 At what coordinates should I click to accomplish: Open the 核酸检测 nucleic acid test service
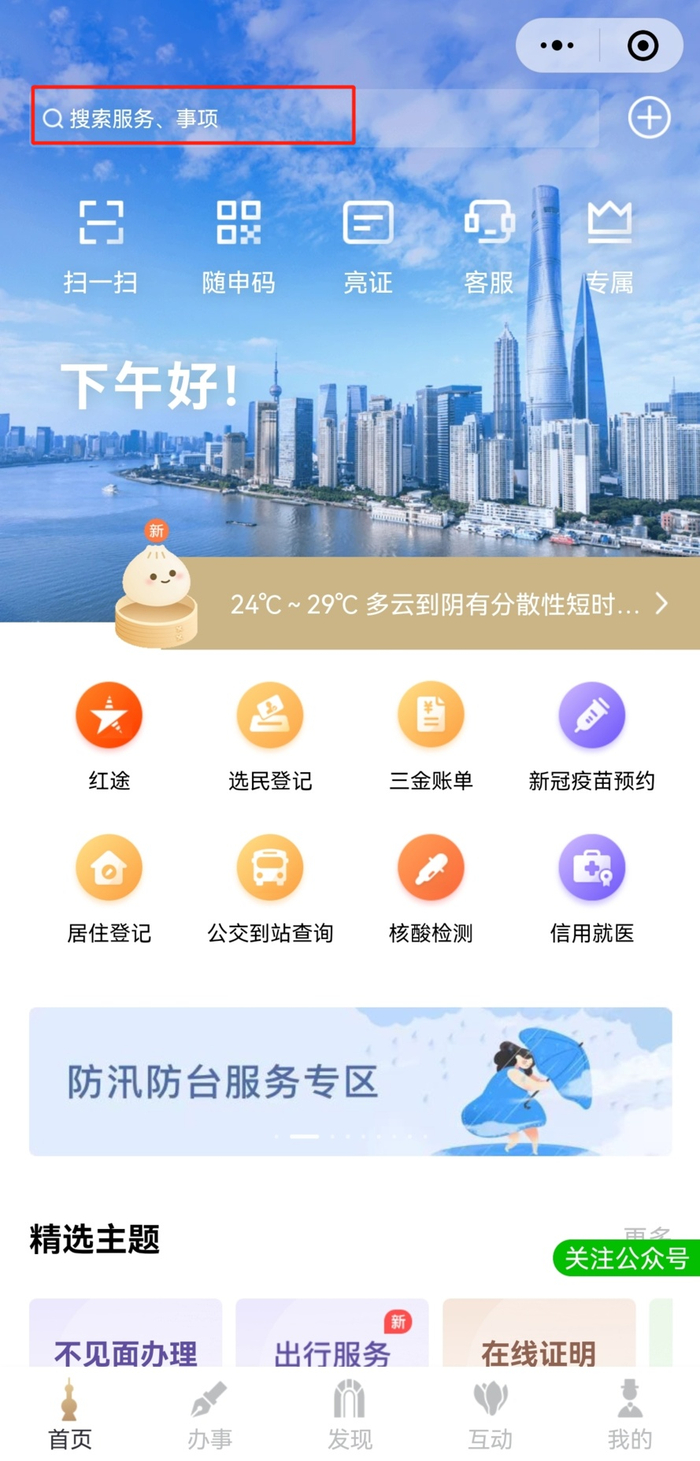[431, 887]
